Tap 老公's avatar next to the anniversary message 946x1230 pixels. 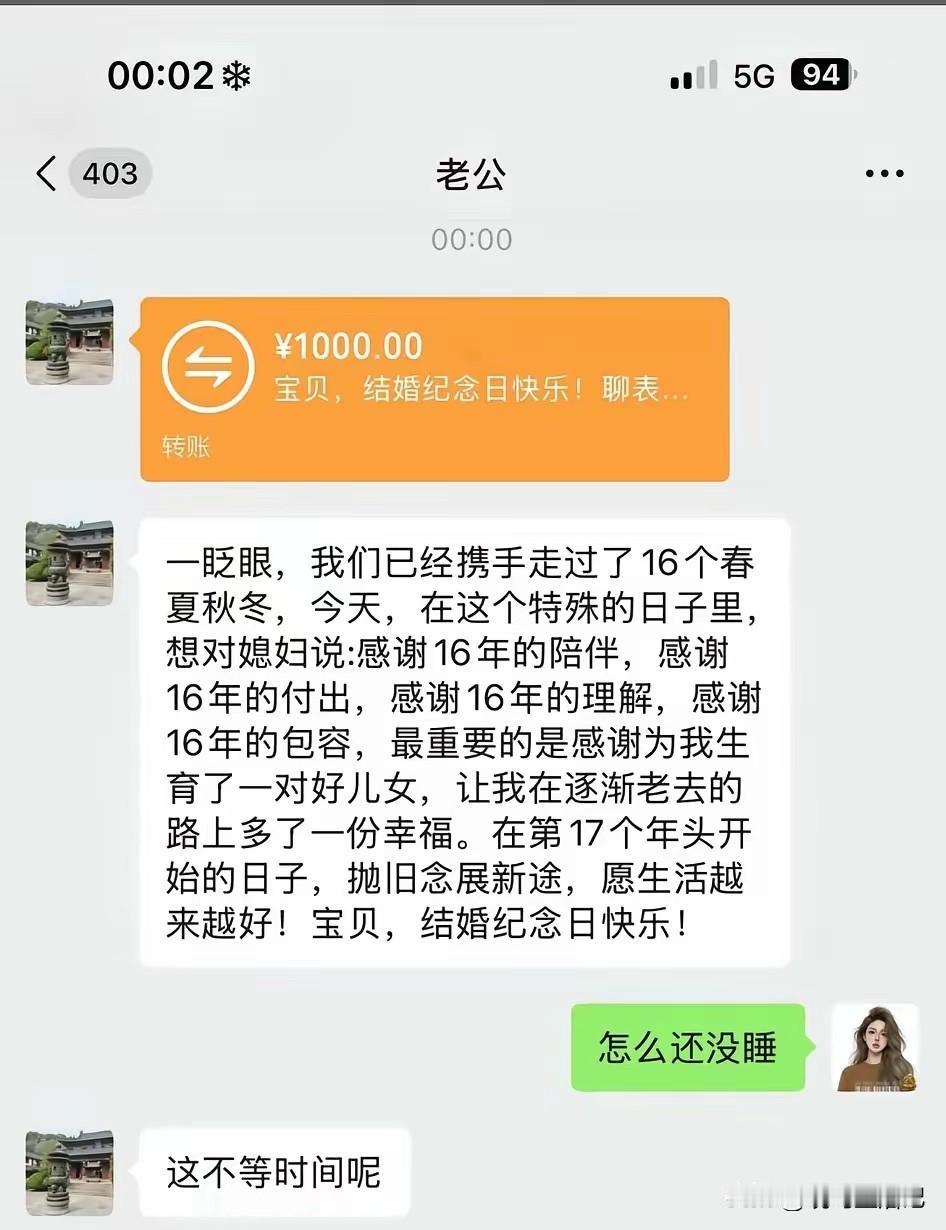68,563
